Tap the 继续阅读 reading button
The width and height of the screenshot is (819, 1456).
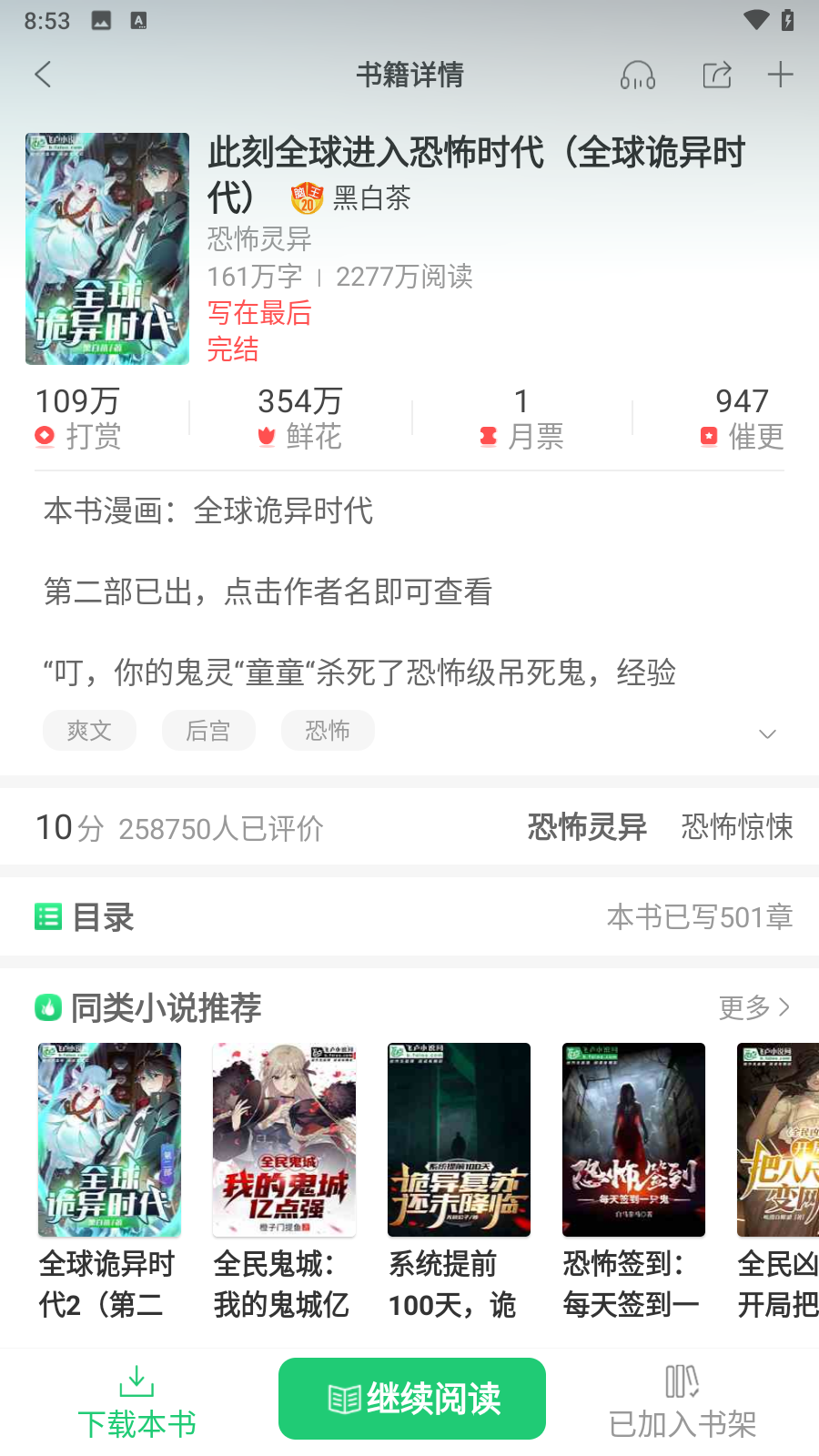(411, 1399)
